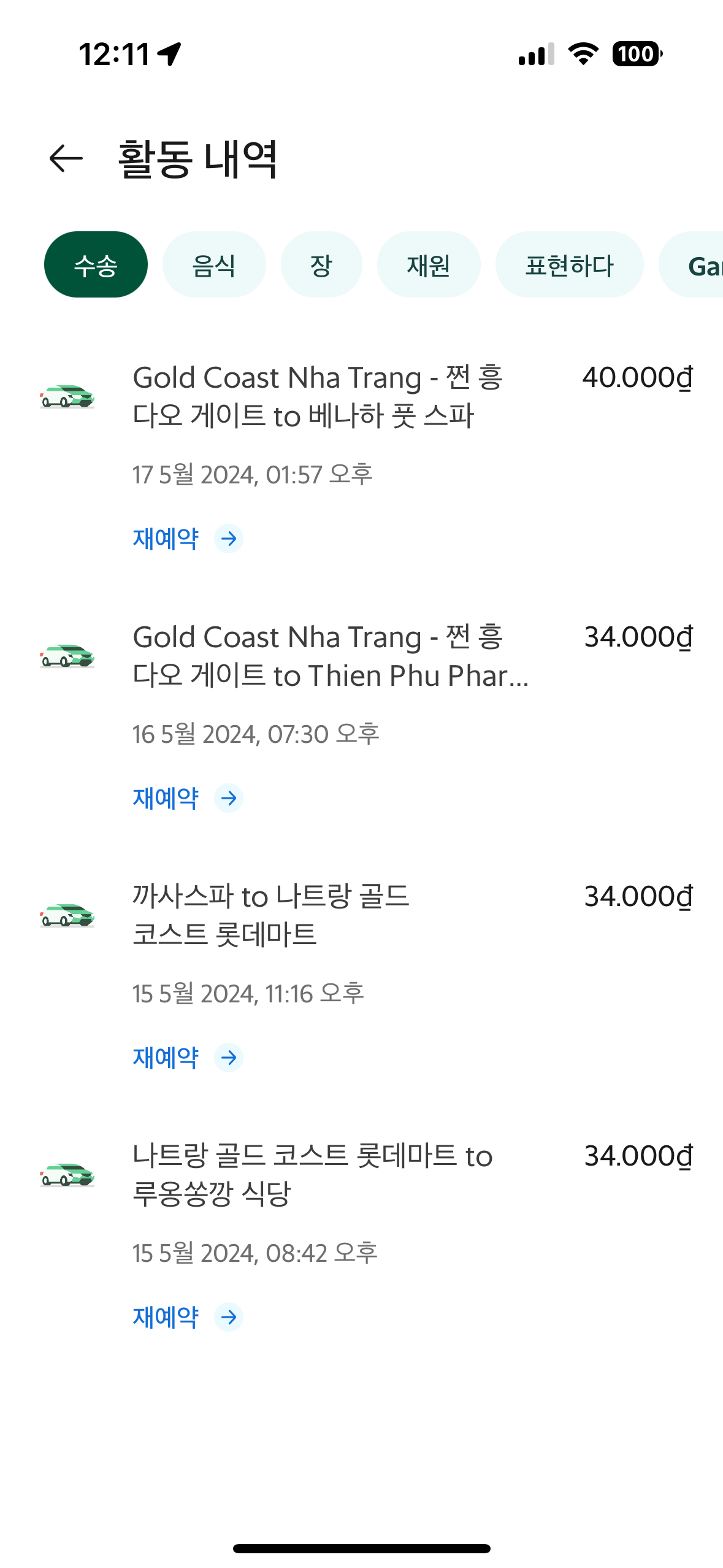Enable the 재원 filter
723x1568 pixels.
point(429,264)
